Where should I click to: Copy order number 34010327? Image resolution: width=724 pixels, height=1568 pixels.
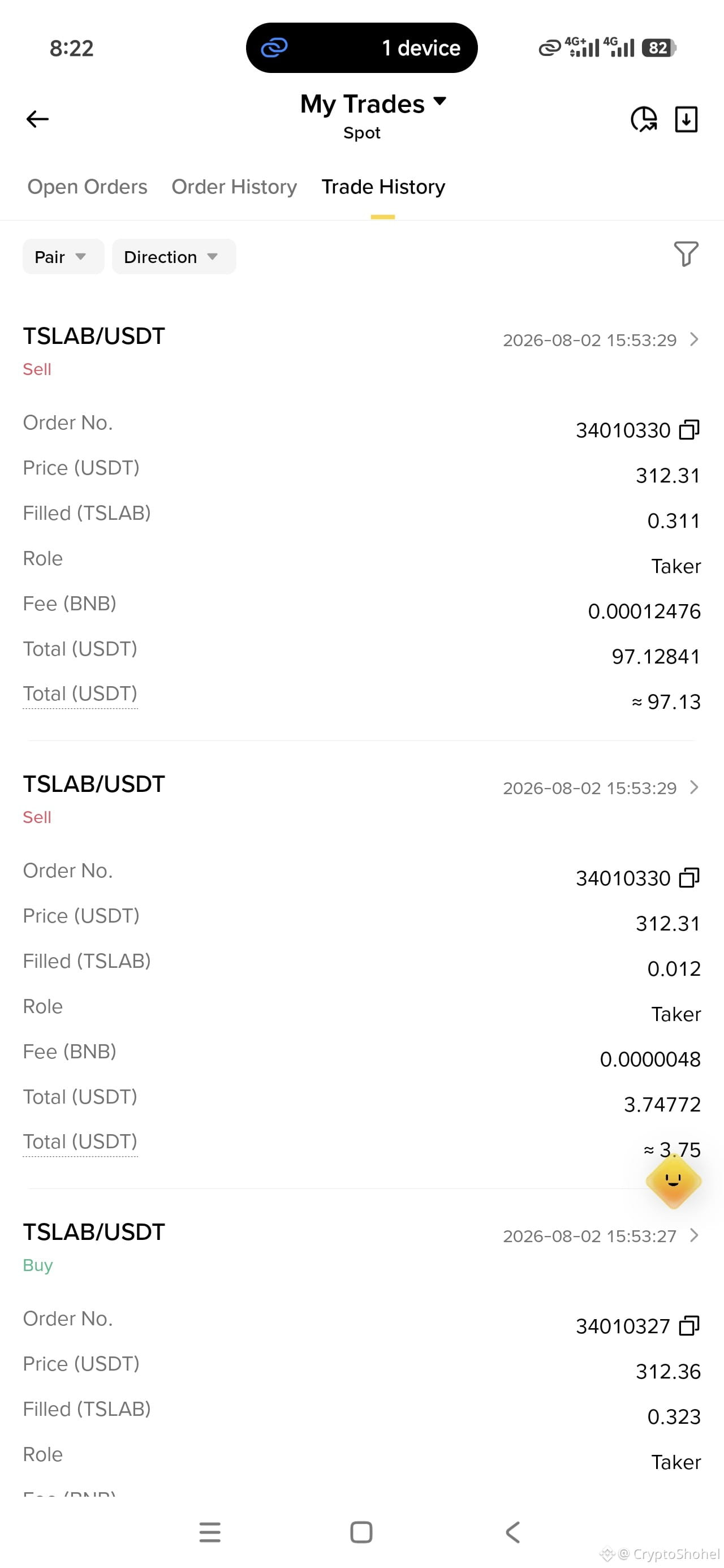(x=689, y=1326)
